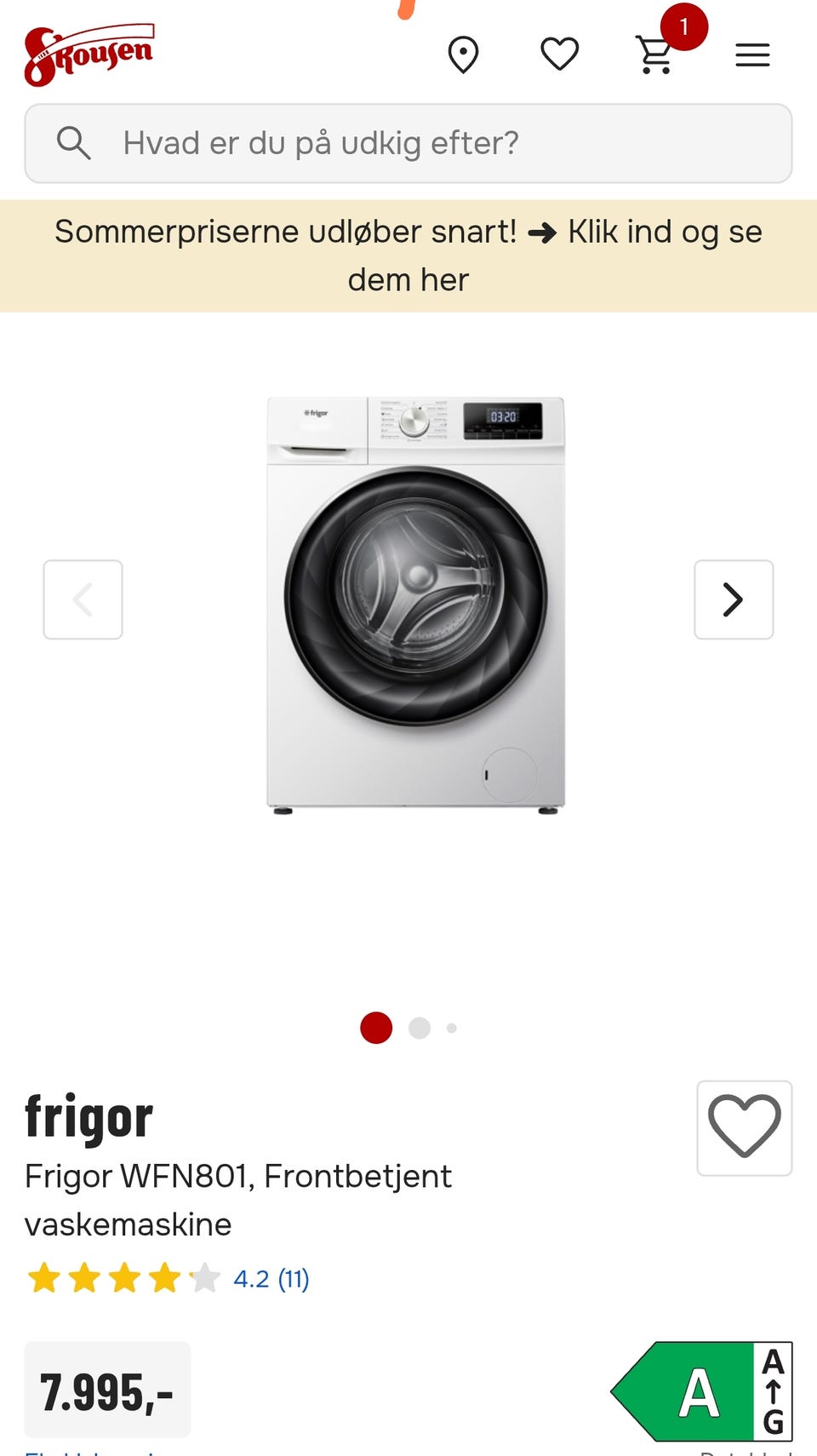Image resolution: width=817 pixels, height=1456 pixels.
Task: Add Frigor WFN801 to favorites
Action: (x=745, y=1128)
